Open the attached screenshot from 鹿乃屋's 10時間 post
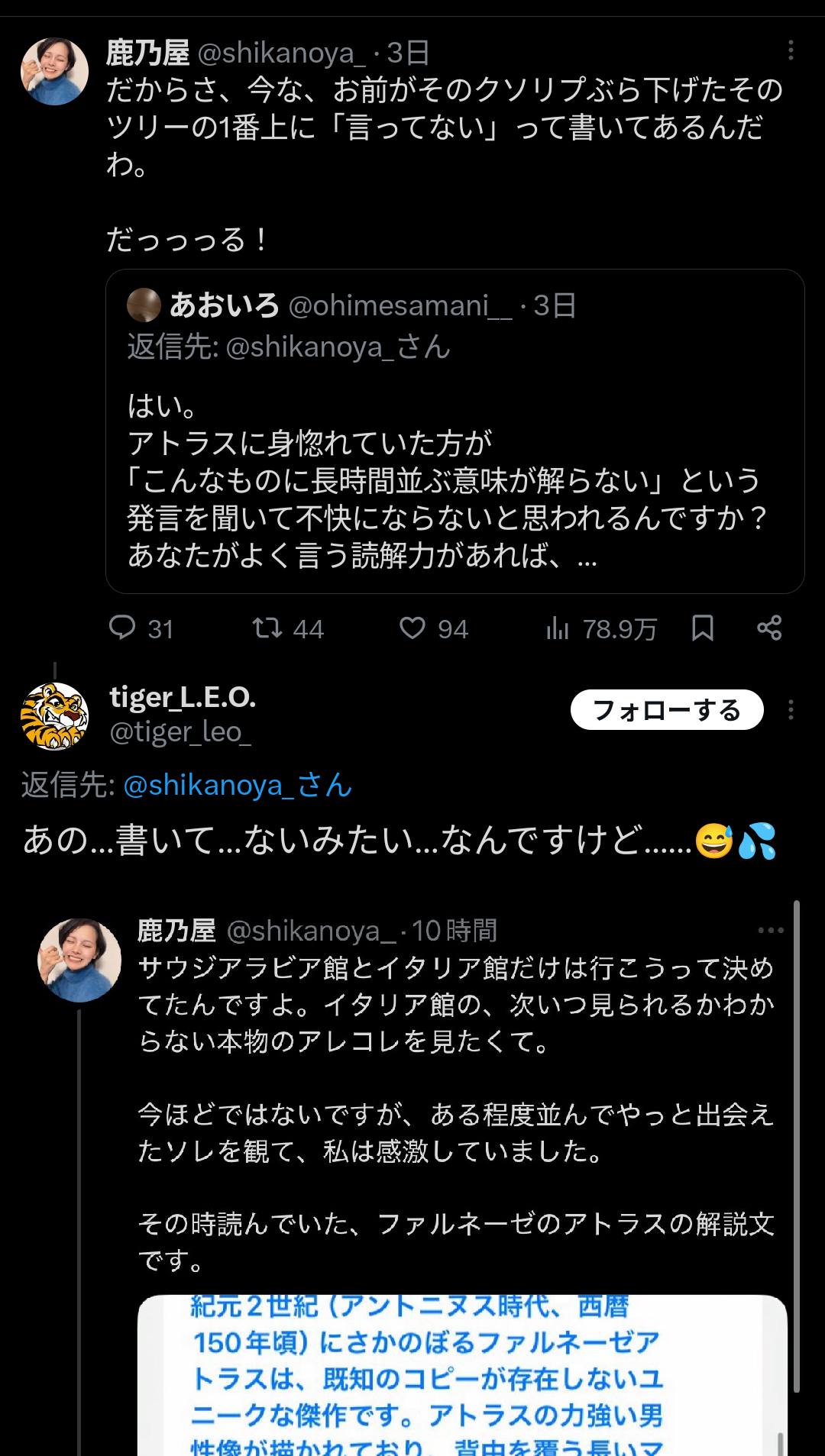Image resolution: width=825 pixels, height=1456 pixels. click(x=462, y=1374)
